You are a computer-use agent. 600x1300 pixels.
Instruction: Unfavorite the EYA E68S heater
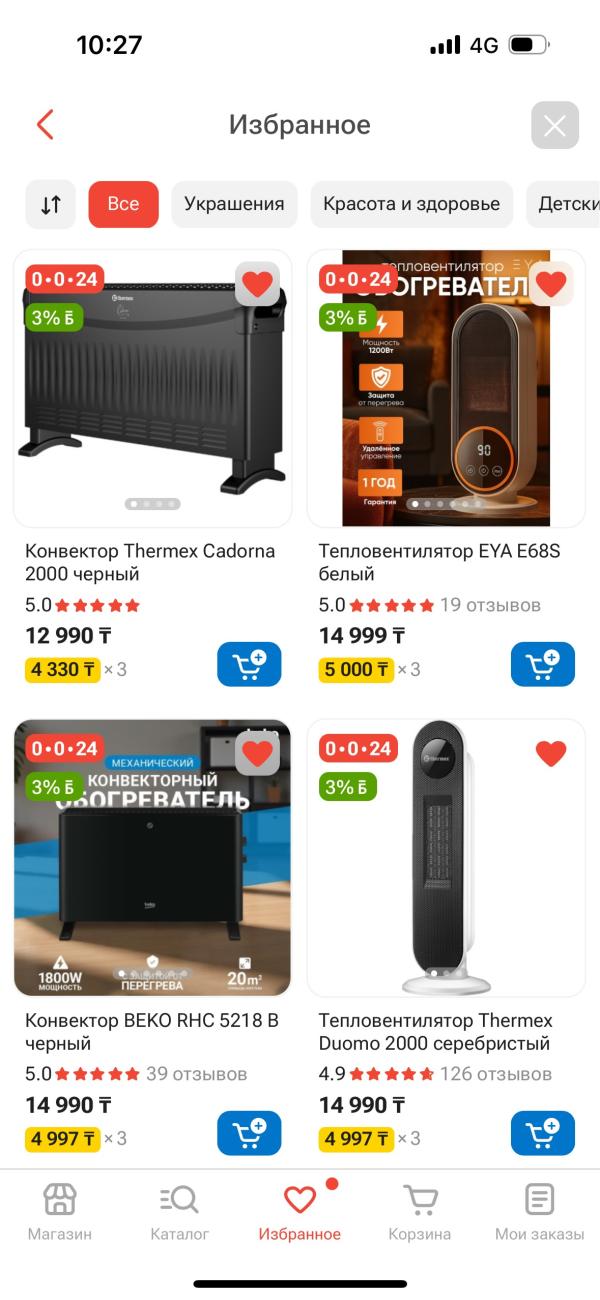551,284
